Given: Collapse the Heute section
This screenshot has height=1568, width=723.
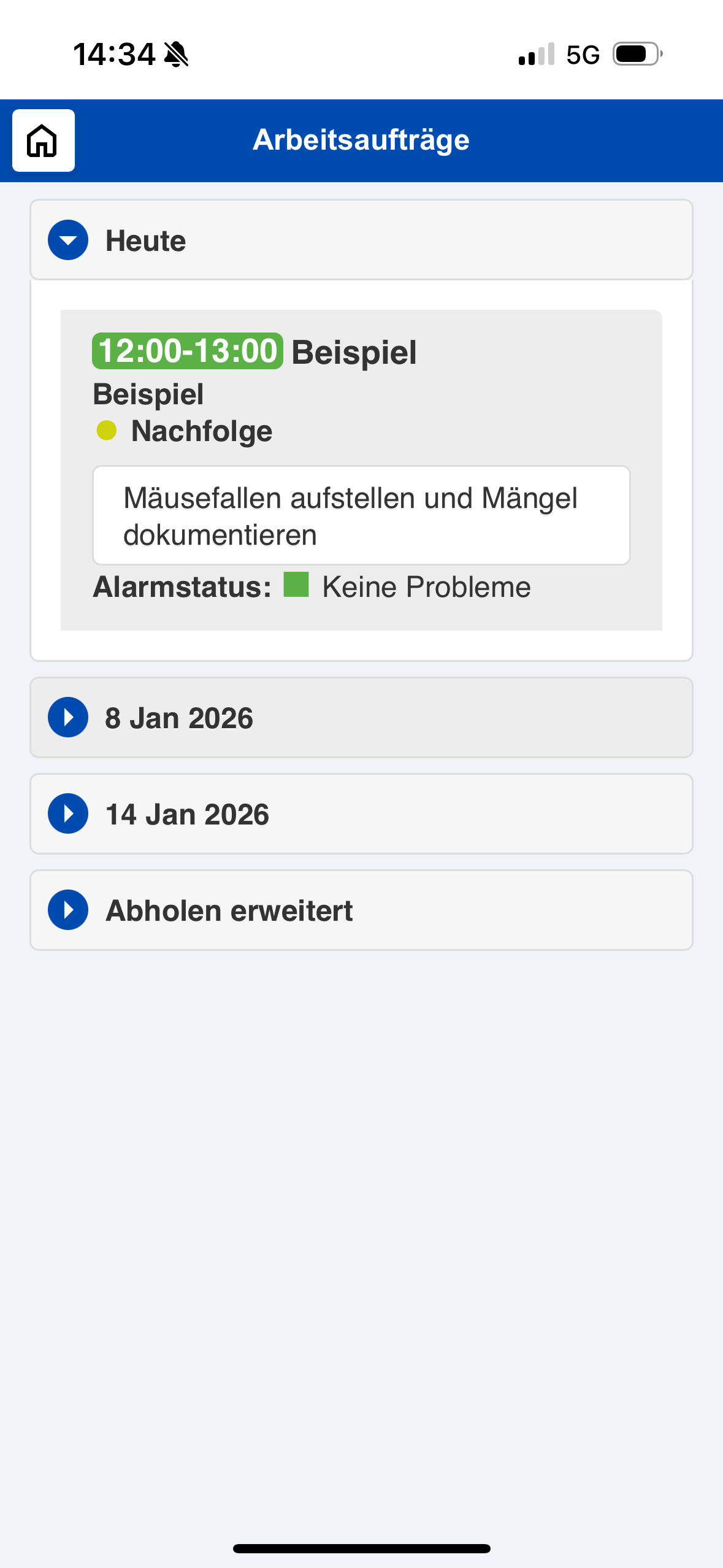Looking at the screenshot, I should [x=67, y=239].
